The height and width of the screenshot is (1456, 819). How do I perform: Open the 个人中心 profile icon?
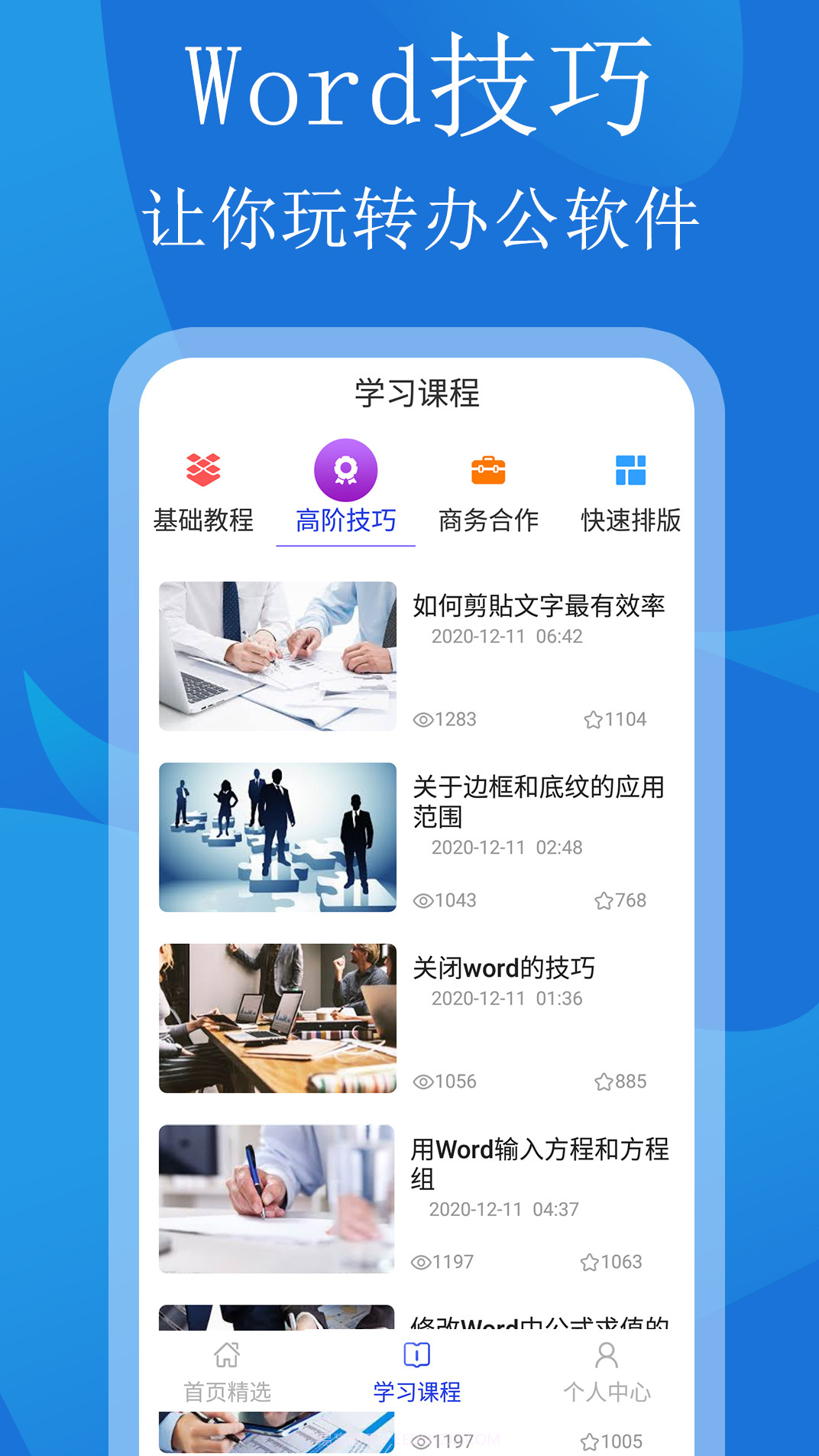607,1358
